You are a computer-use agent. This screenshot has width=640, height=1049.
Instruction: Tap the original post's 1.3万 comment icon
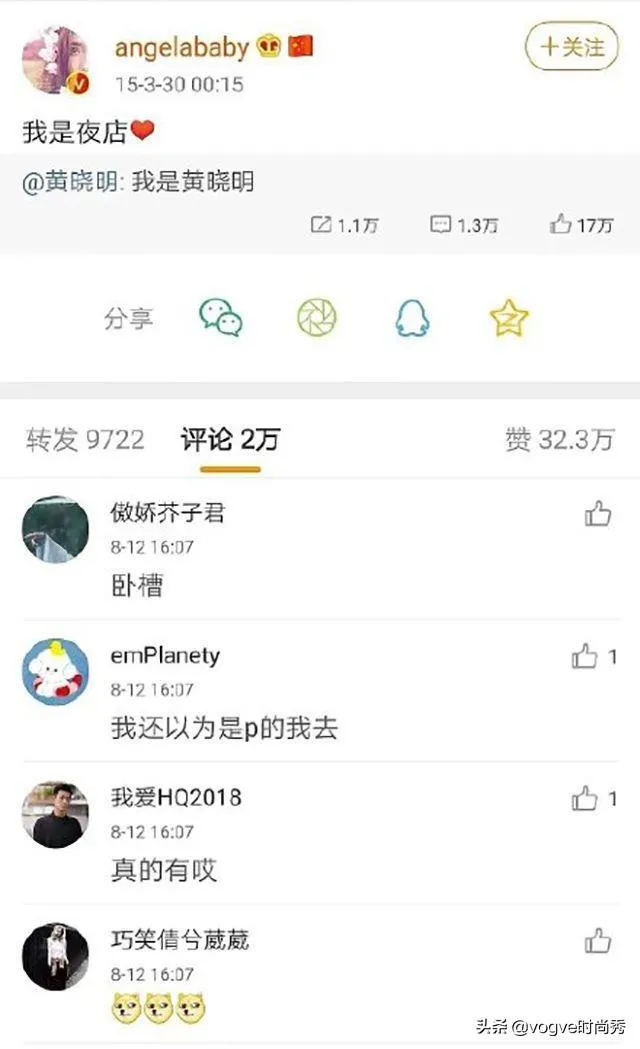coord(464,225)
